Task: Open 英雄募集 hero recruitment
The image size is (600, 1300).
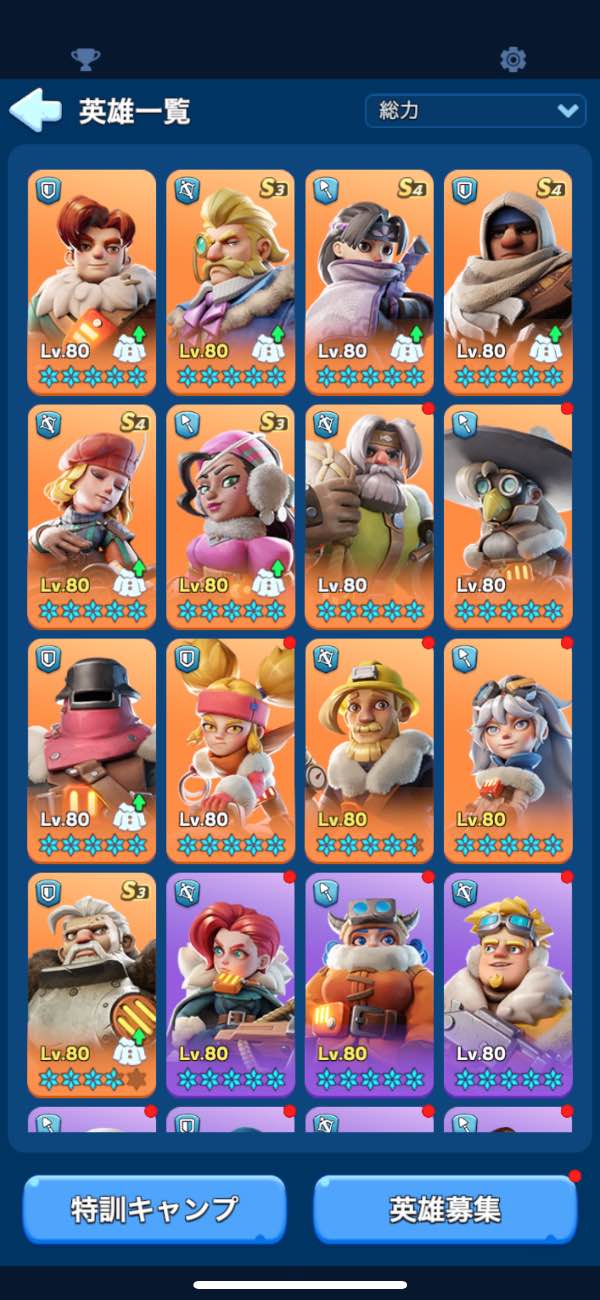Action: tap(445, 1208)
